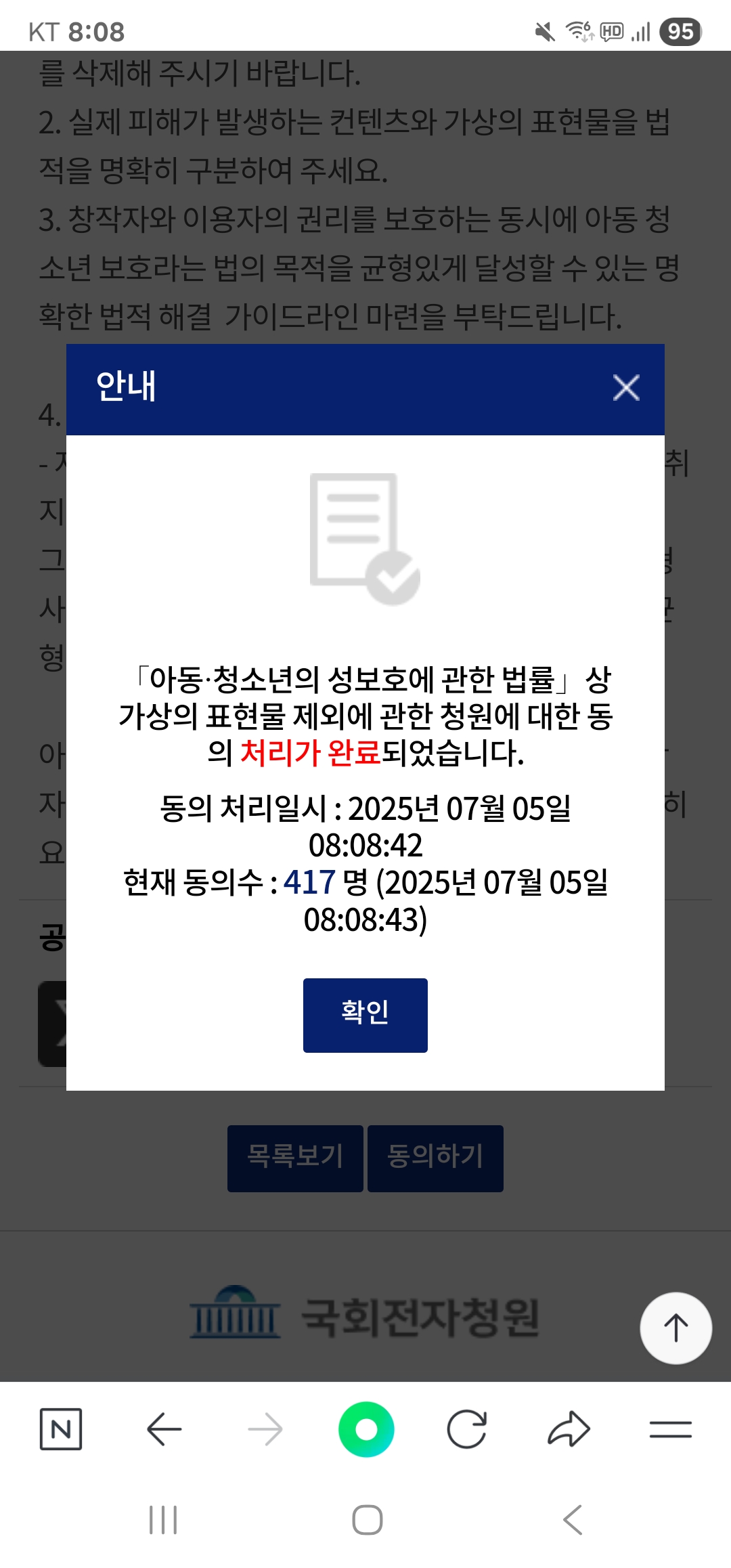Reload the current page

[x=467, y=1429]
